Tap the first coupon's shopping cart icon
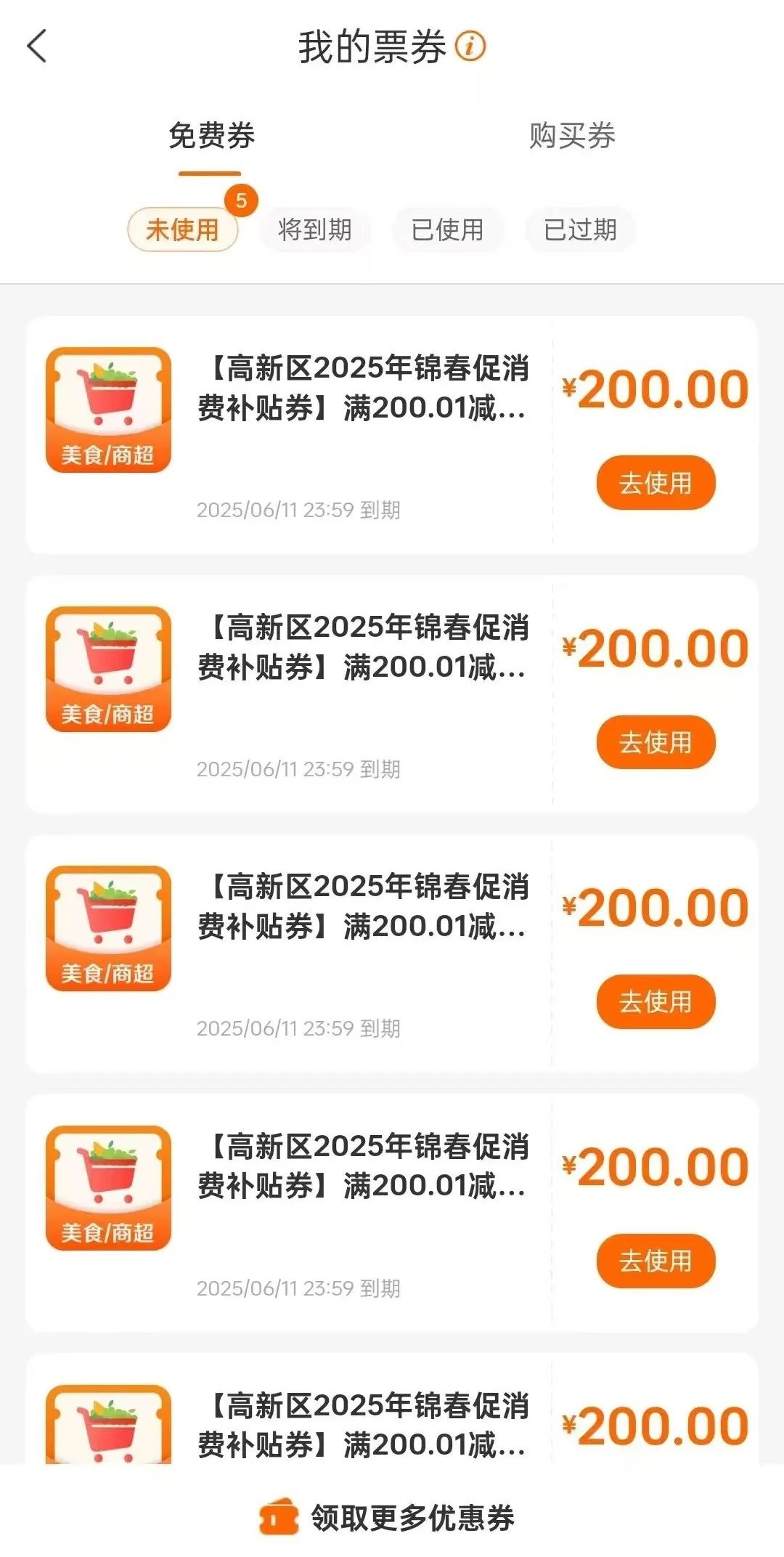This screenshot has width=784, height=1557. [x=107, y=407]
